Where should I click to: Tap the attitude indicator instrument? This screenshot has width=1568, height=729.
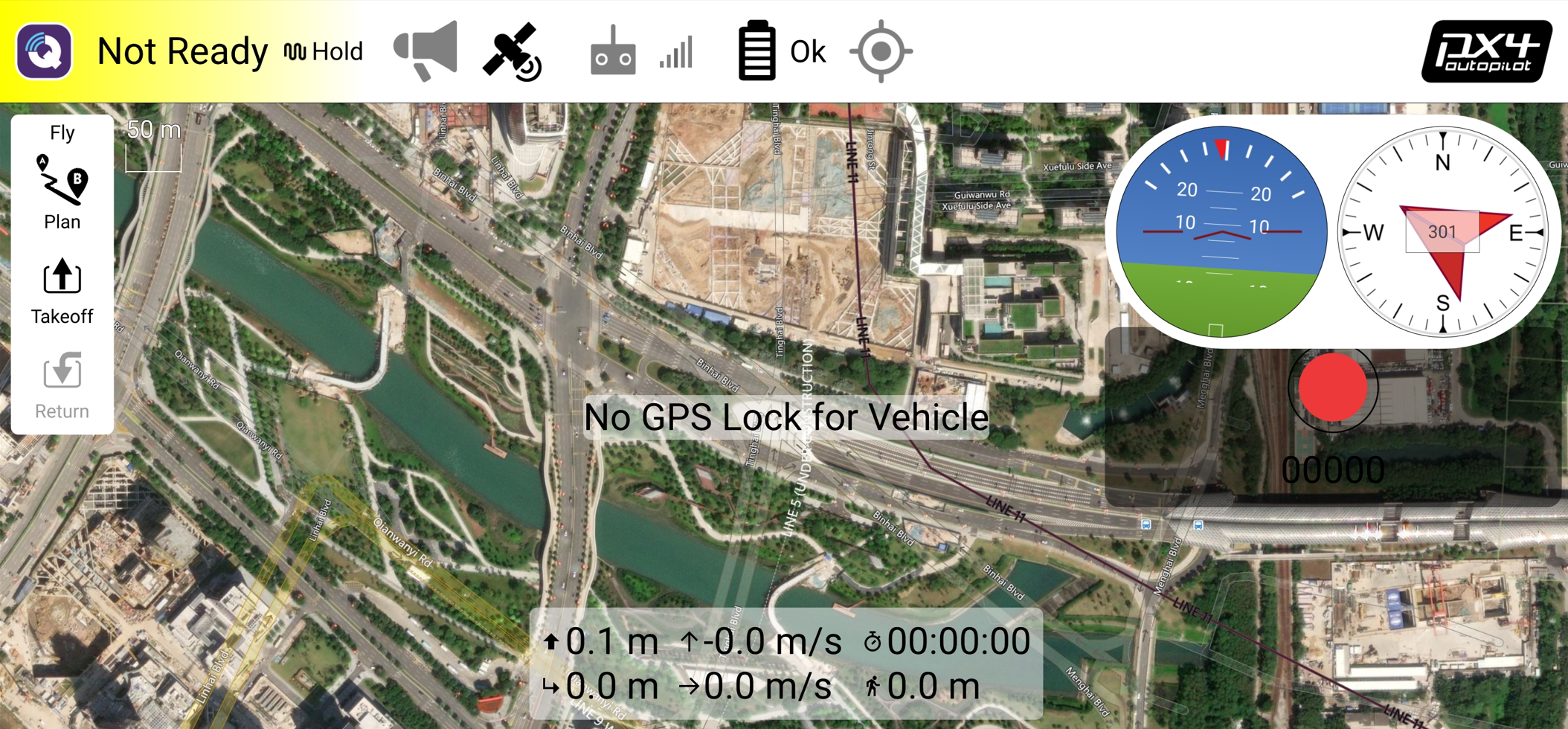click(1221, 231)
